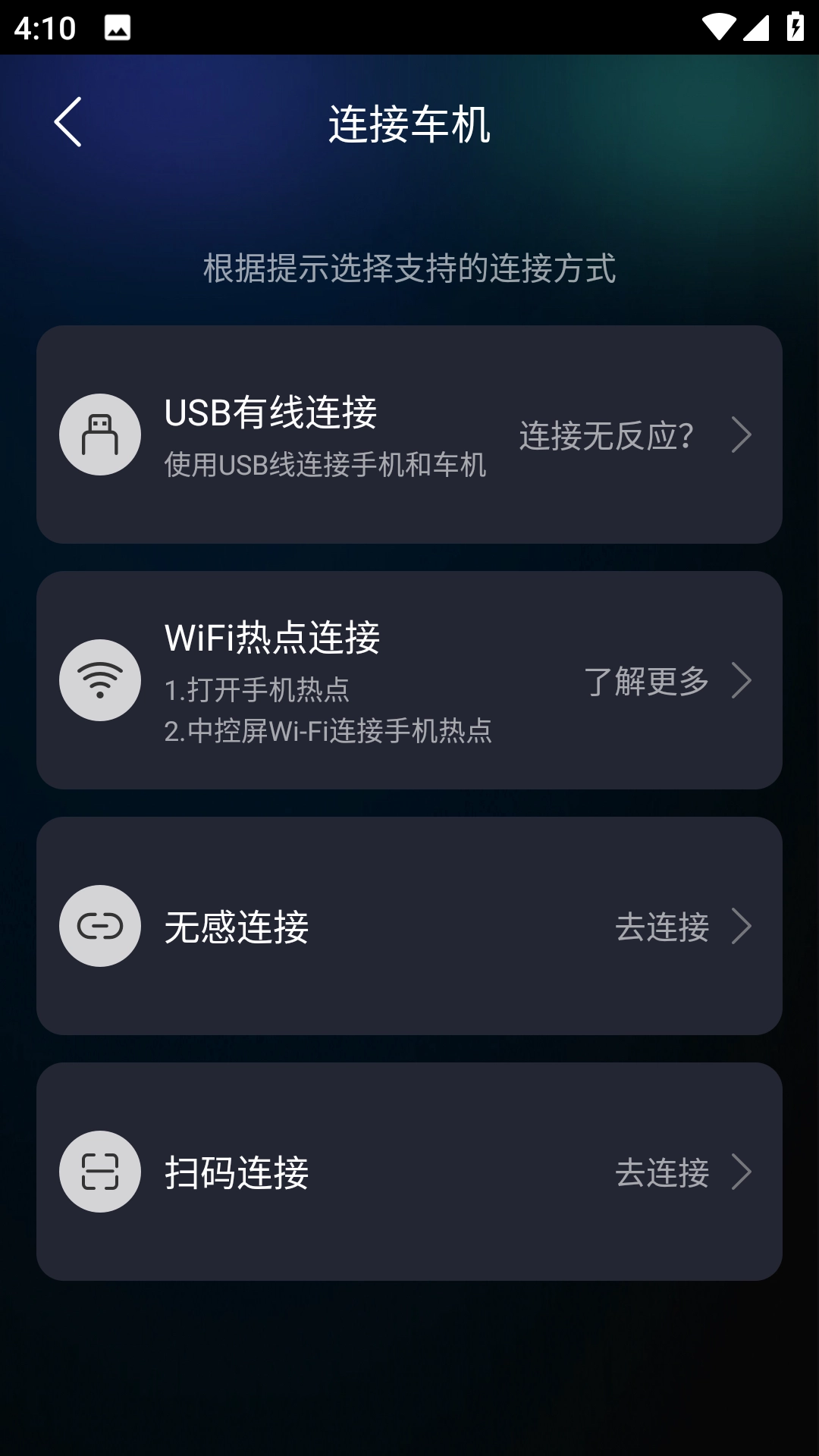819x1456 pixels.
Task: Expand the 扫码连接 row chevron
Action: (x=745, y=1172)
